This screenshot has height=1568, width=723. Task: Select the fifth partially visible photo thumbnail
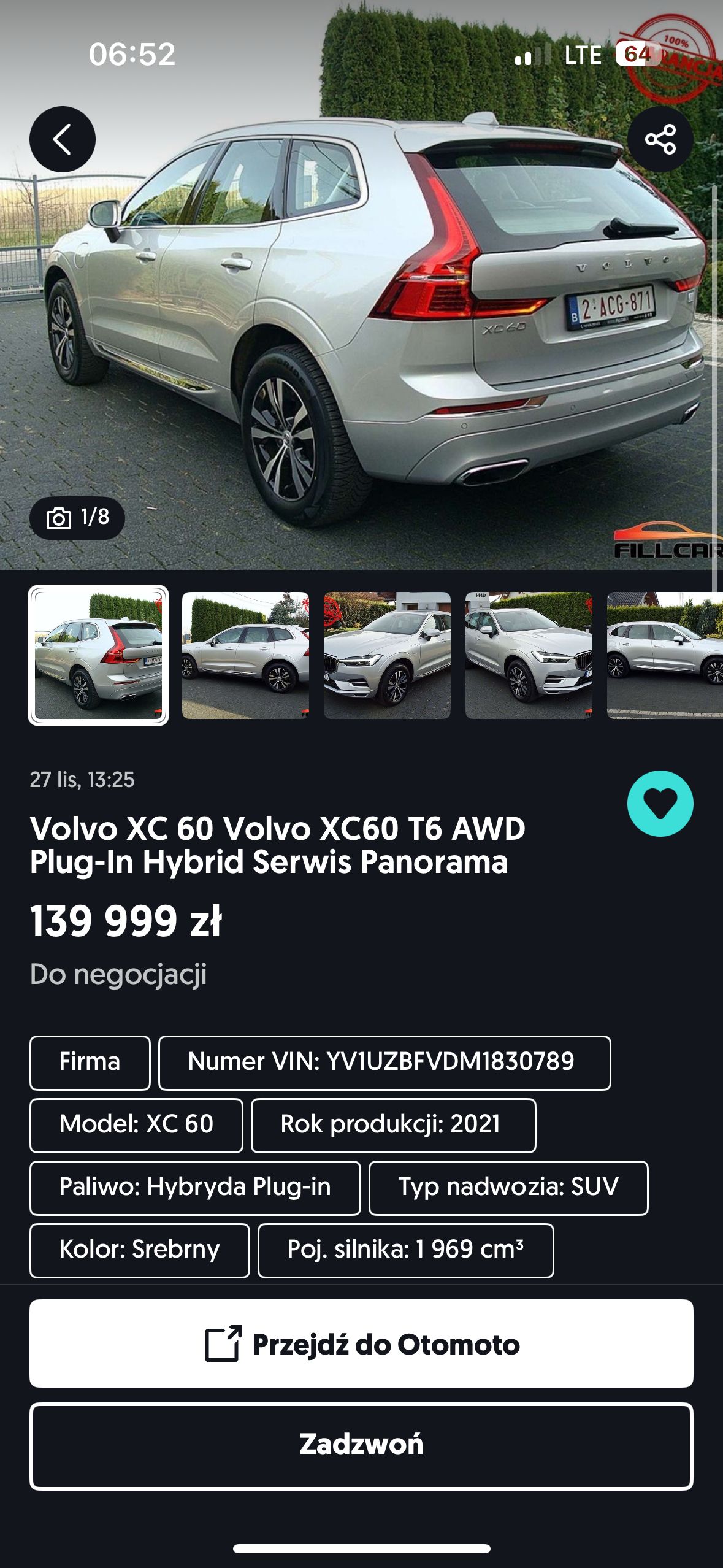click(665, 655)
